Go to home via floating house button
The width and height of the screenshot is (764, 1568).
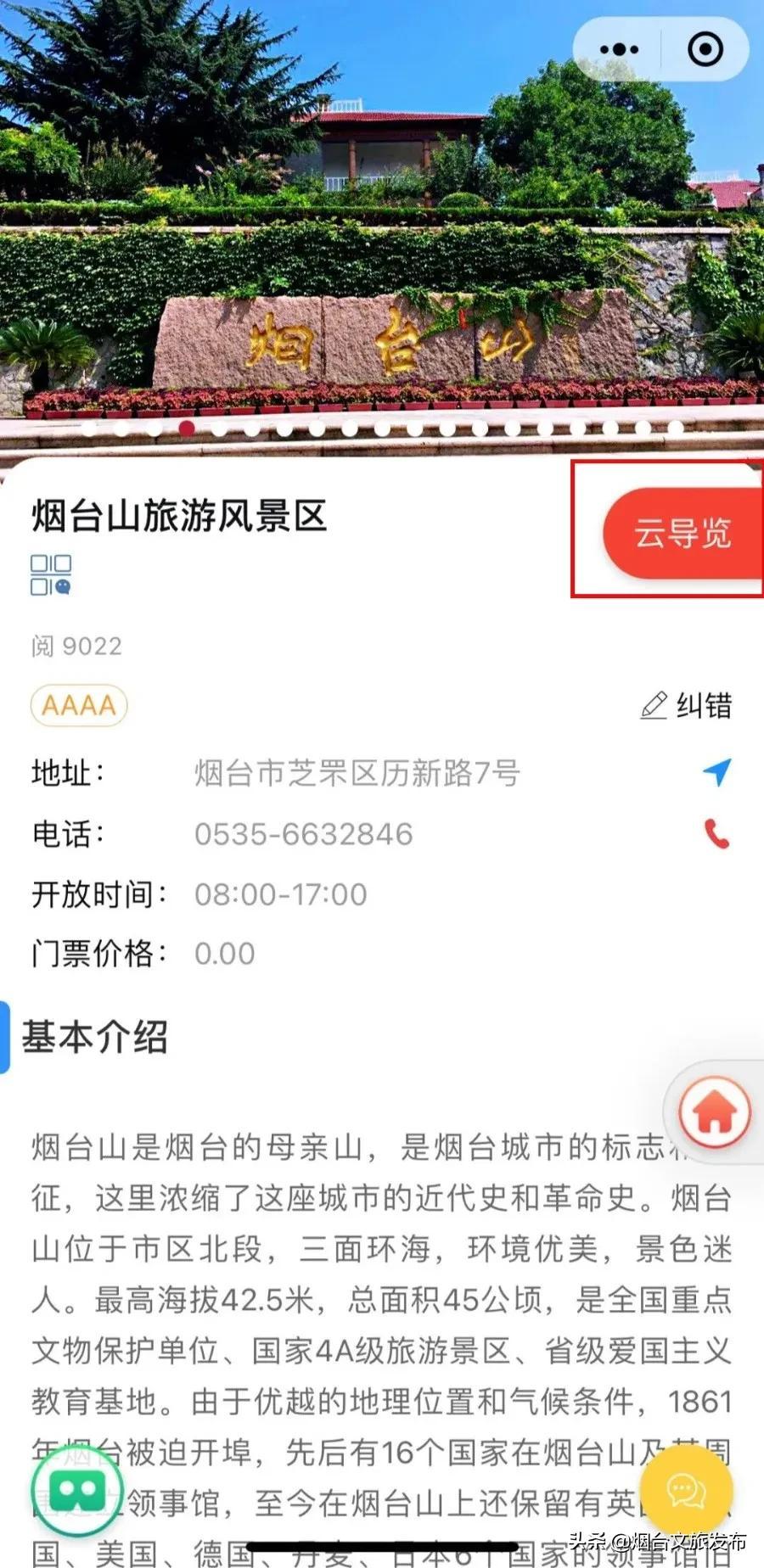pos(715,1112)
